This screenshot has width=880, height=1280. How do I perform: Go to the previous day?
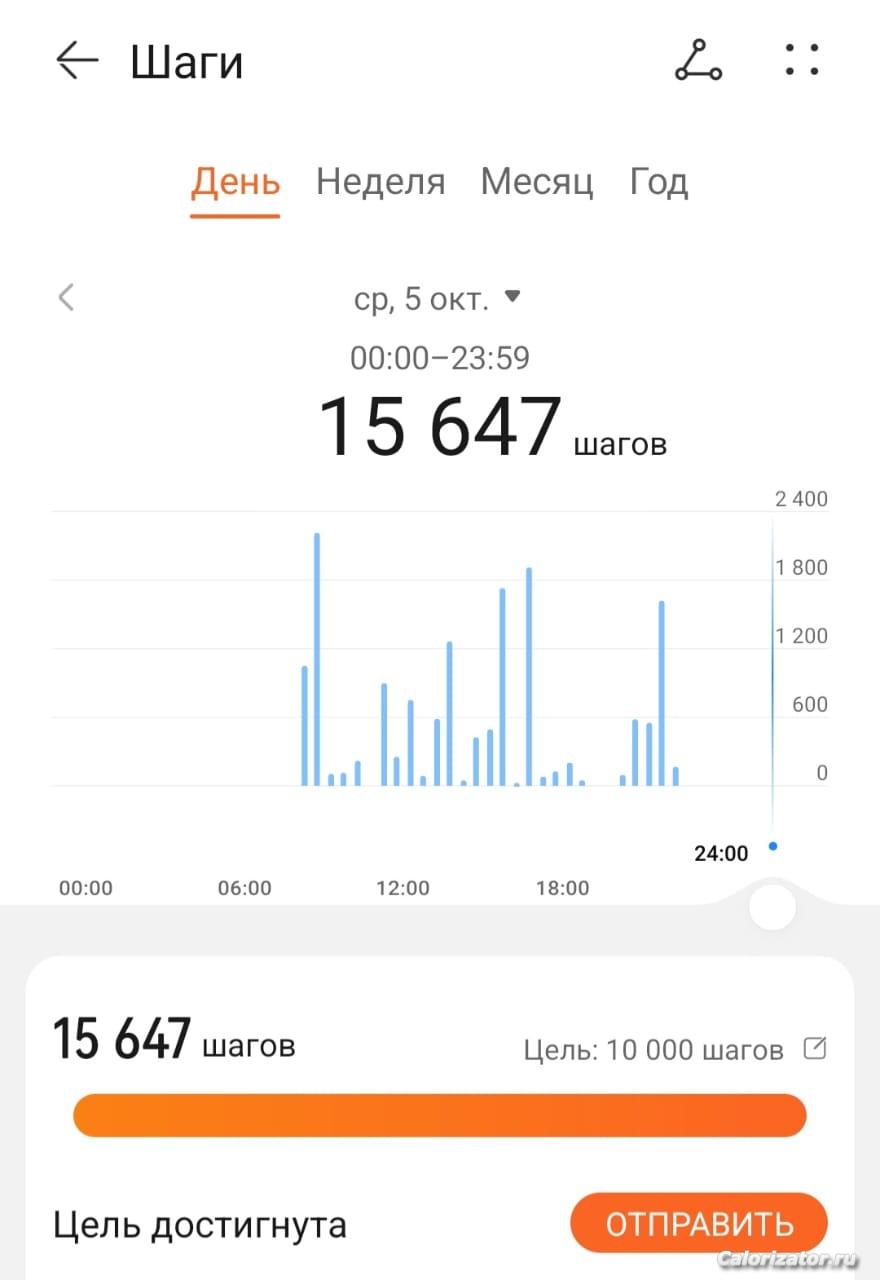point(67,298)
